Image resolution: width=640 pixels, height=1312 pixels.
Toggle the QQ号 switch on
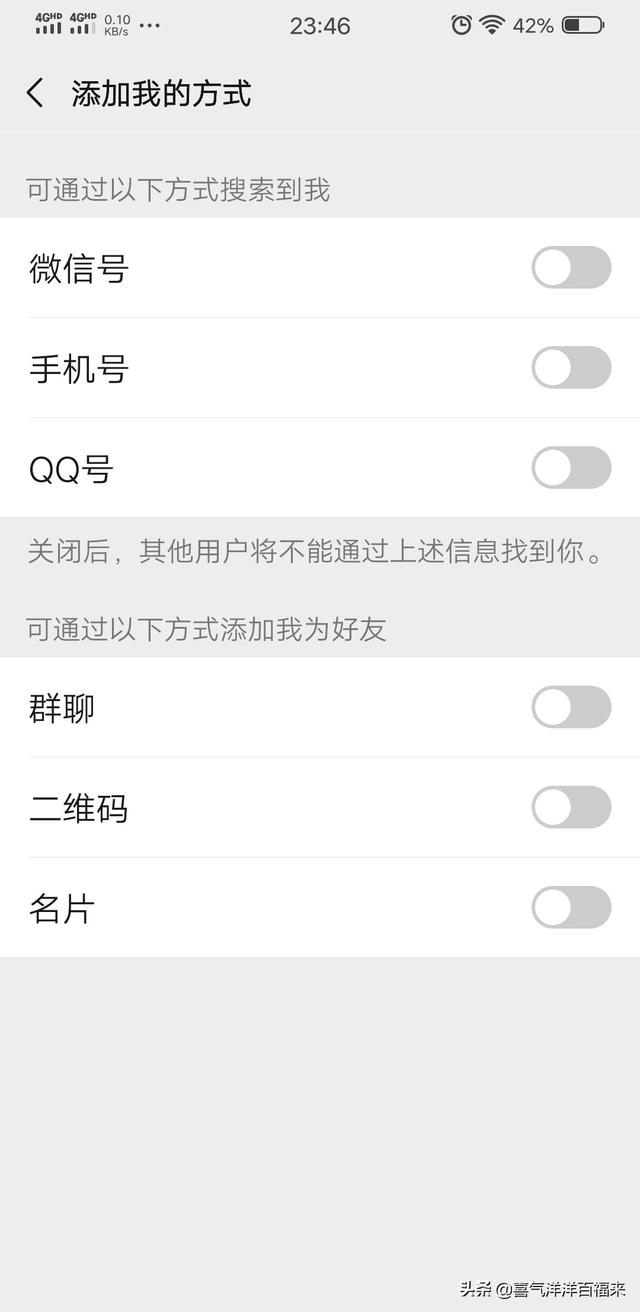(x=571, y=468)
